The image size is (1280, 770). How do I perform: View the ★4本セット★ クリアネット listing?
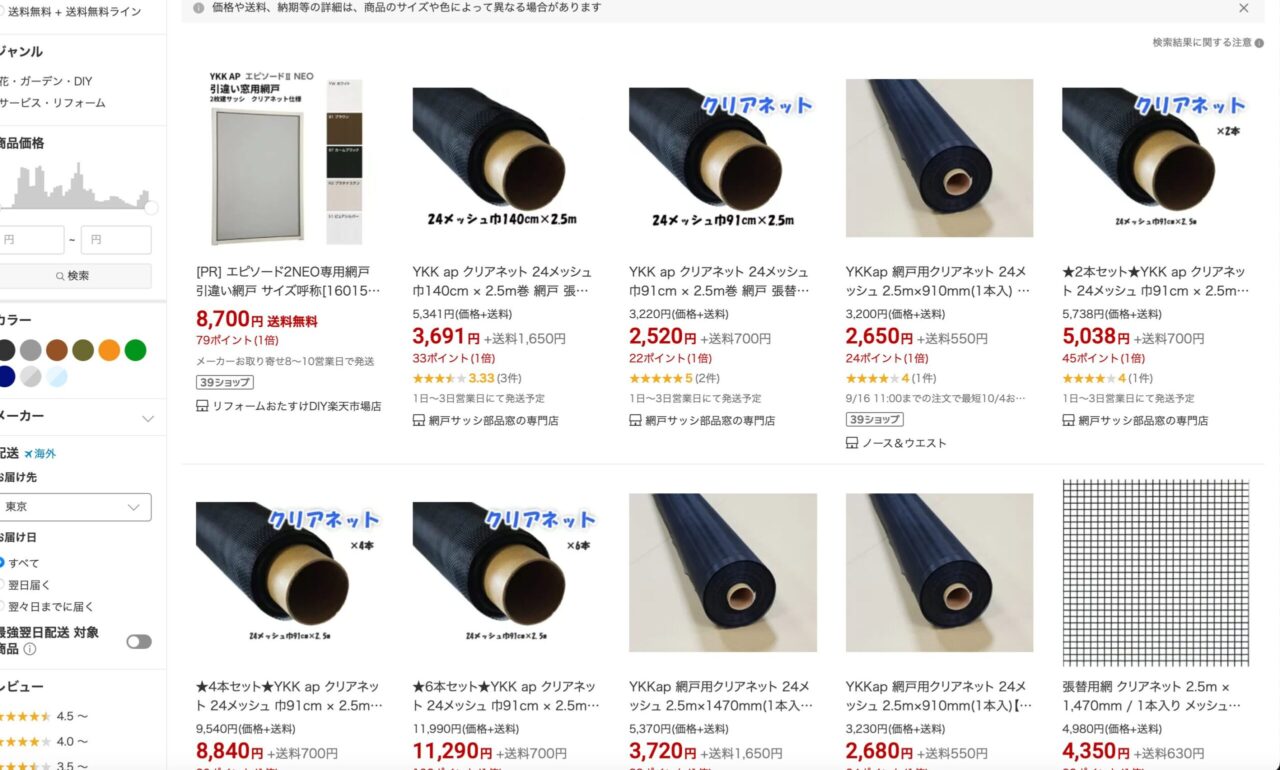288,696
